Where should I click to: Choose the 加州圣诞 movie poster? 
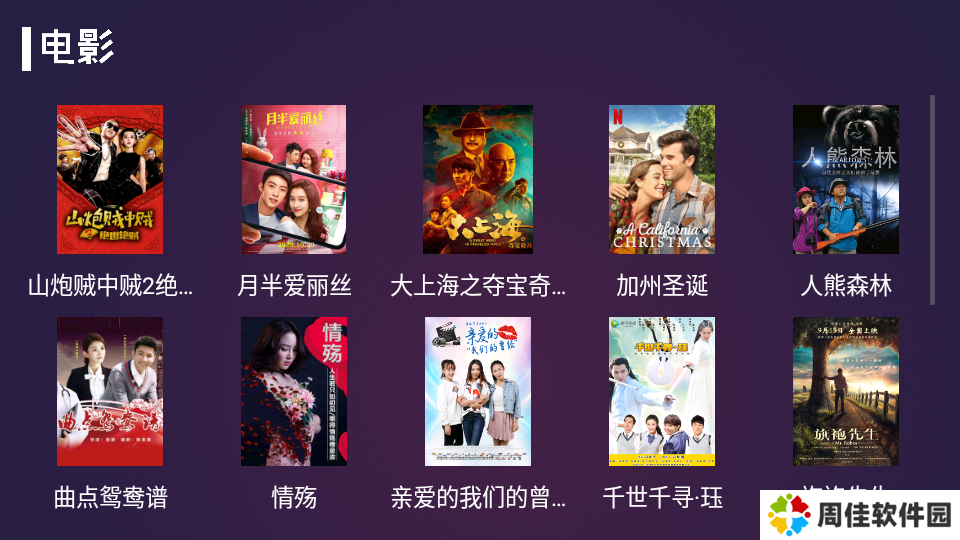coord(662,180)
